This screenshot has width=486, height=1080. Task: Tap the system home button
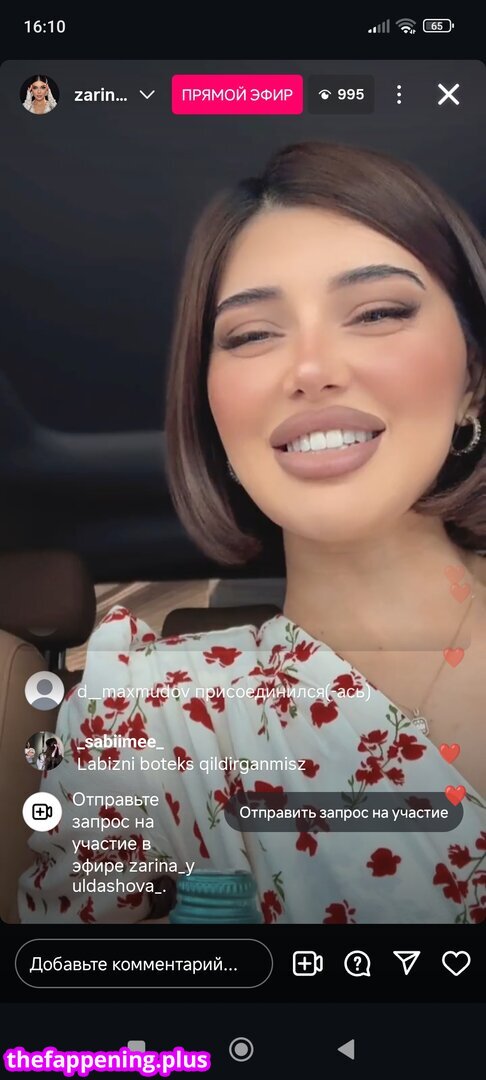click(241, 1049)
